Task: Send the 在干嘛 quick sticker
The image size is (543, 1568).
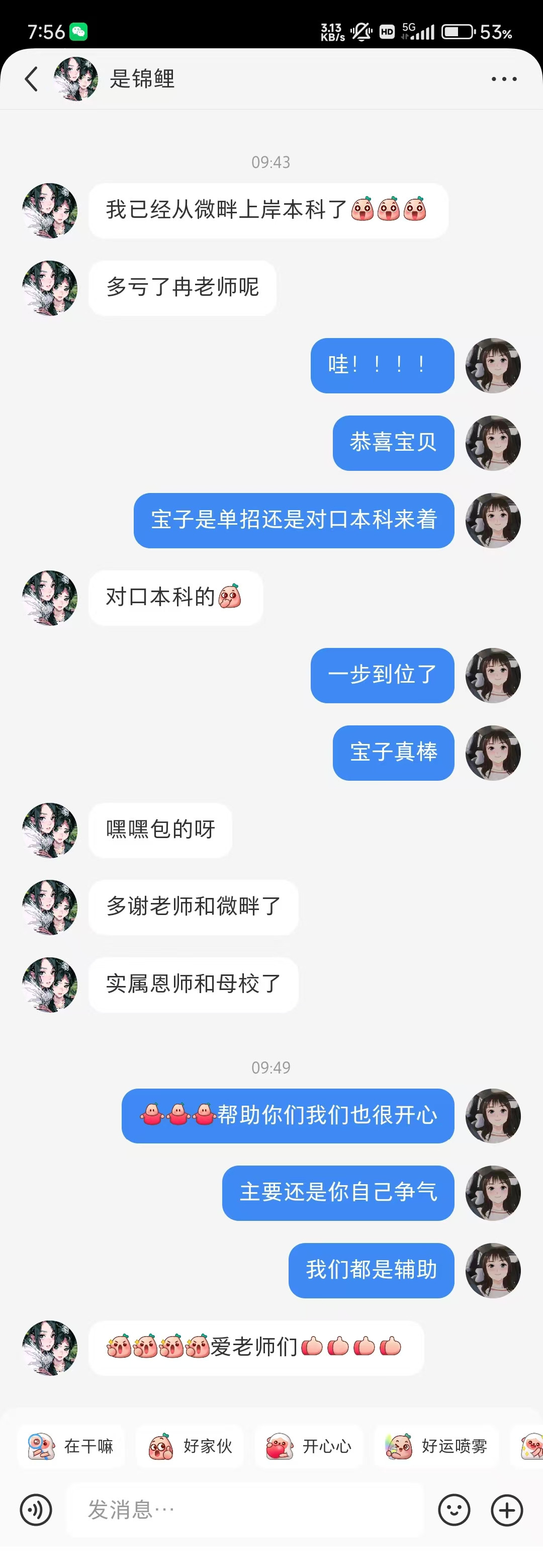Action: [71, 1446]
